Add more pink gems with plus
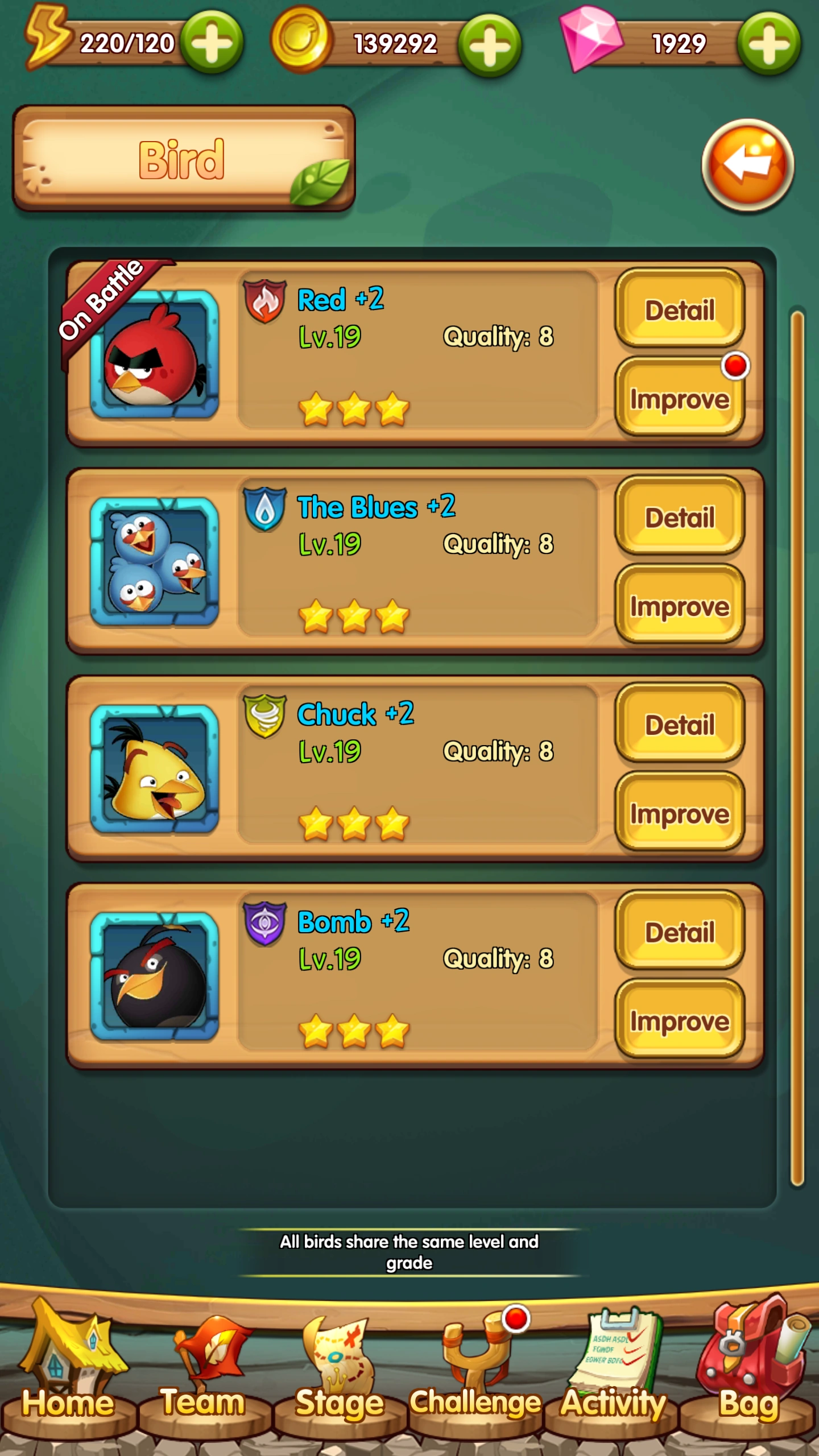Image resolution: width=819 pixels, height=1456 pixels. click(x=768, y=44)
